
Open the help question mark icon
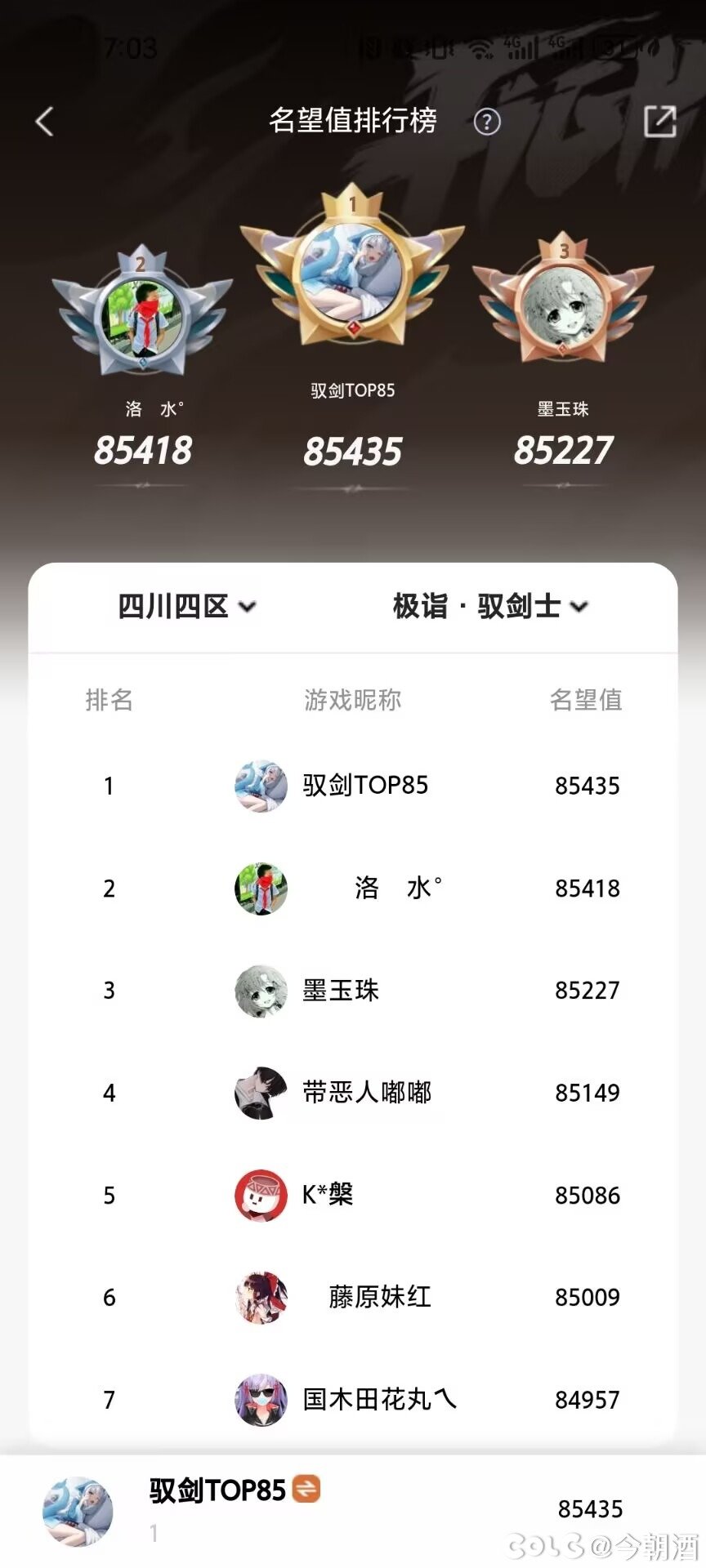coord(487,122)
